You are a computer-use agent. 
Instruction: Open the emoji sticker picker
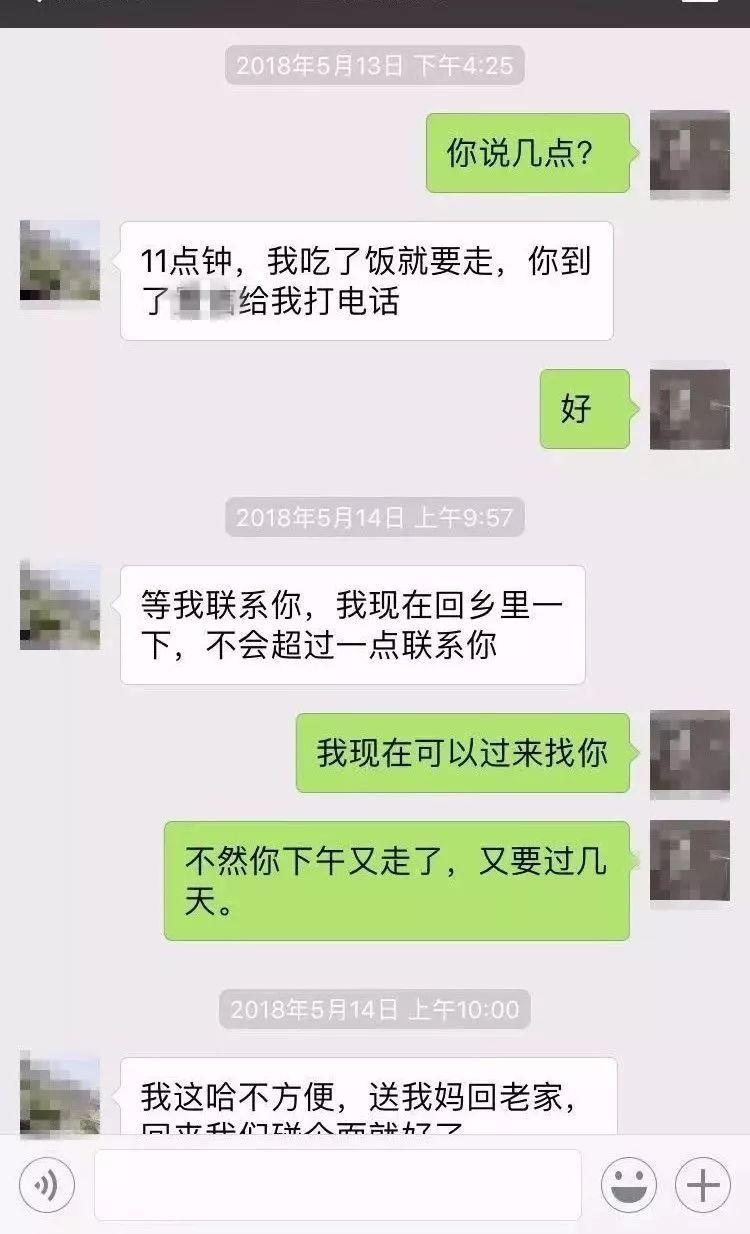coord(628,1185)
